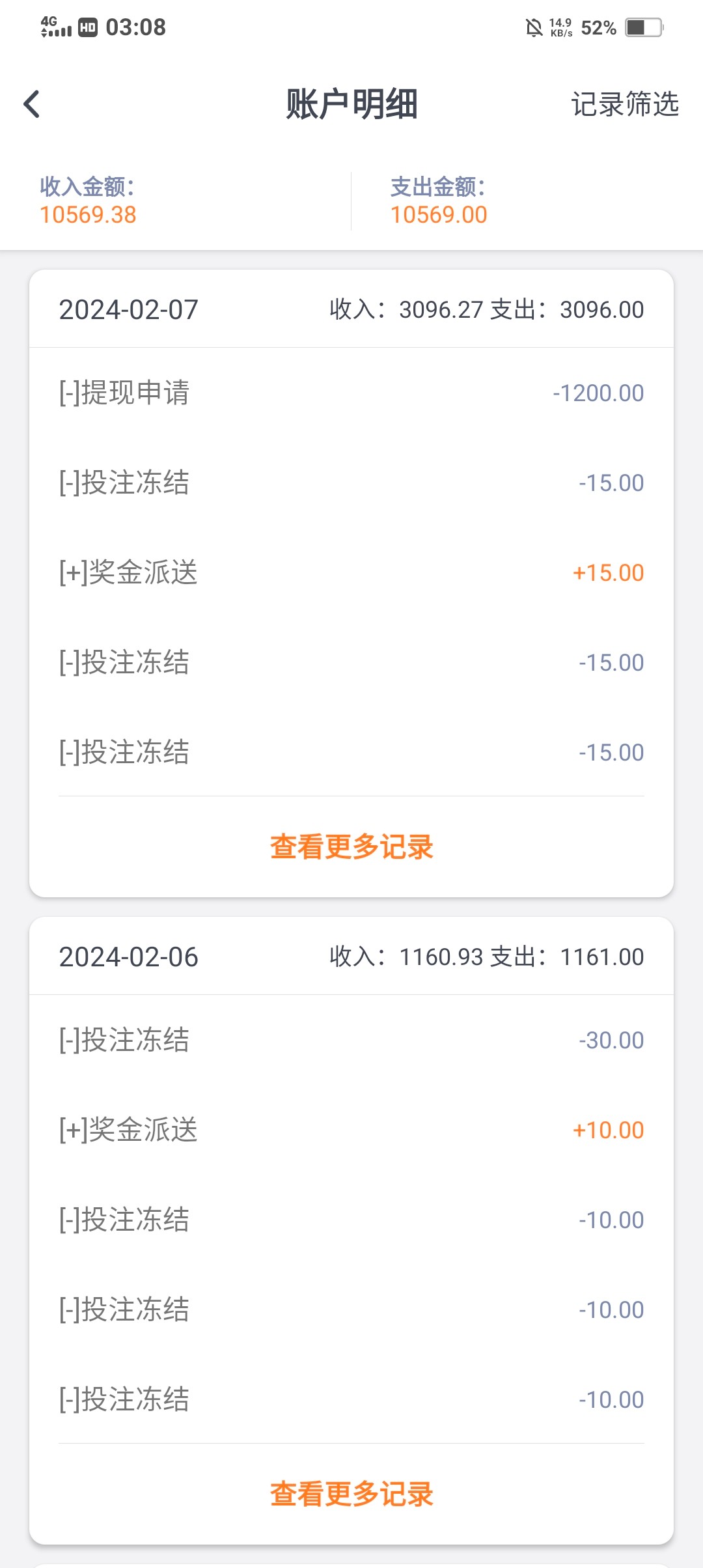Open the 奖金派送 +15.00 entry
Image resolution: width=703 pixels, height=1568 pixels.
click(351, 572)
